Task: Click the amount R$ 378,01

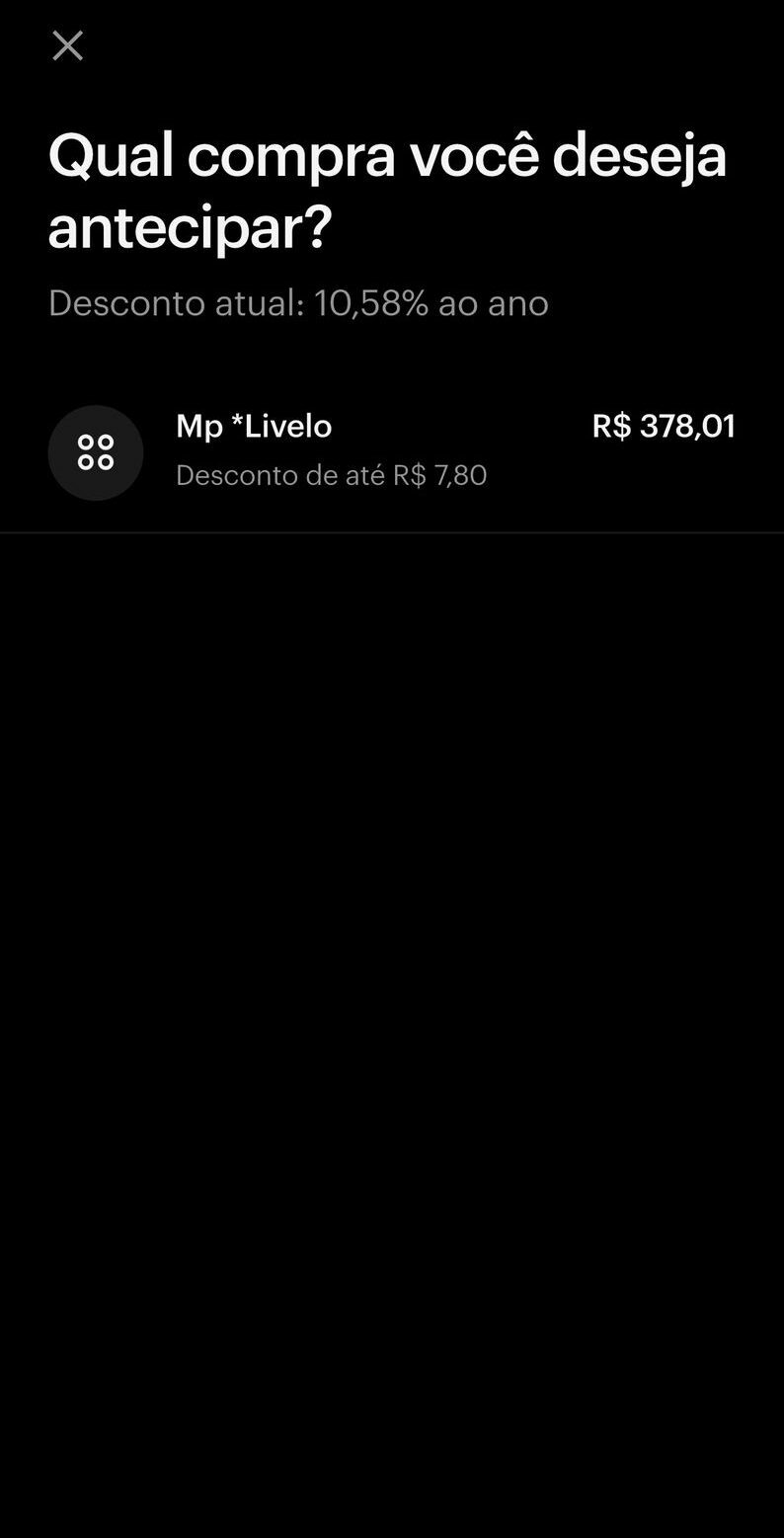Action: pos(664,426)
